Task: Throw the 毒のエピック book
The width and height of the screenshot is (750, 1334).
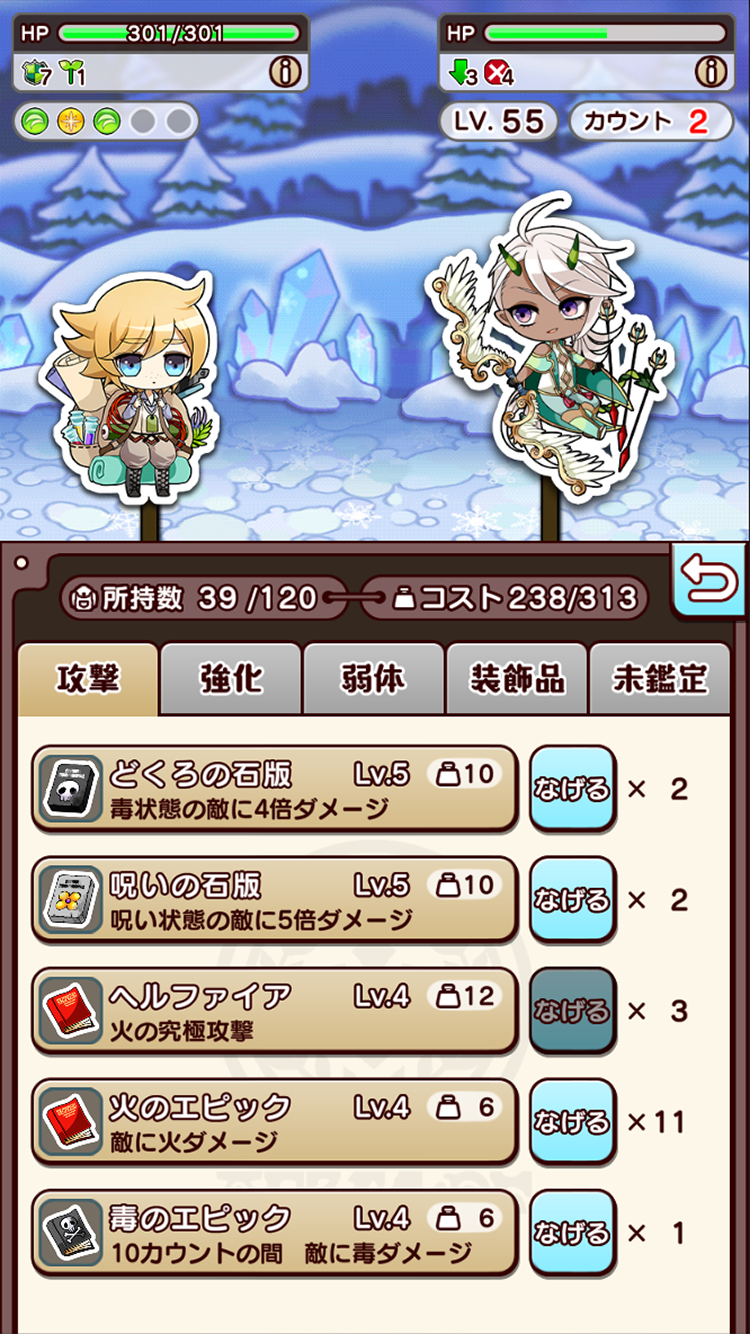Action: point(571,1233)
